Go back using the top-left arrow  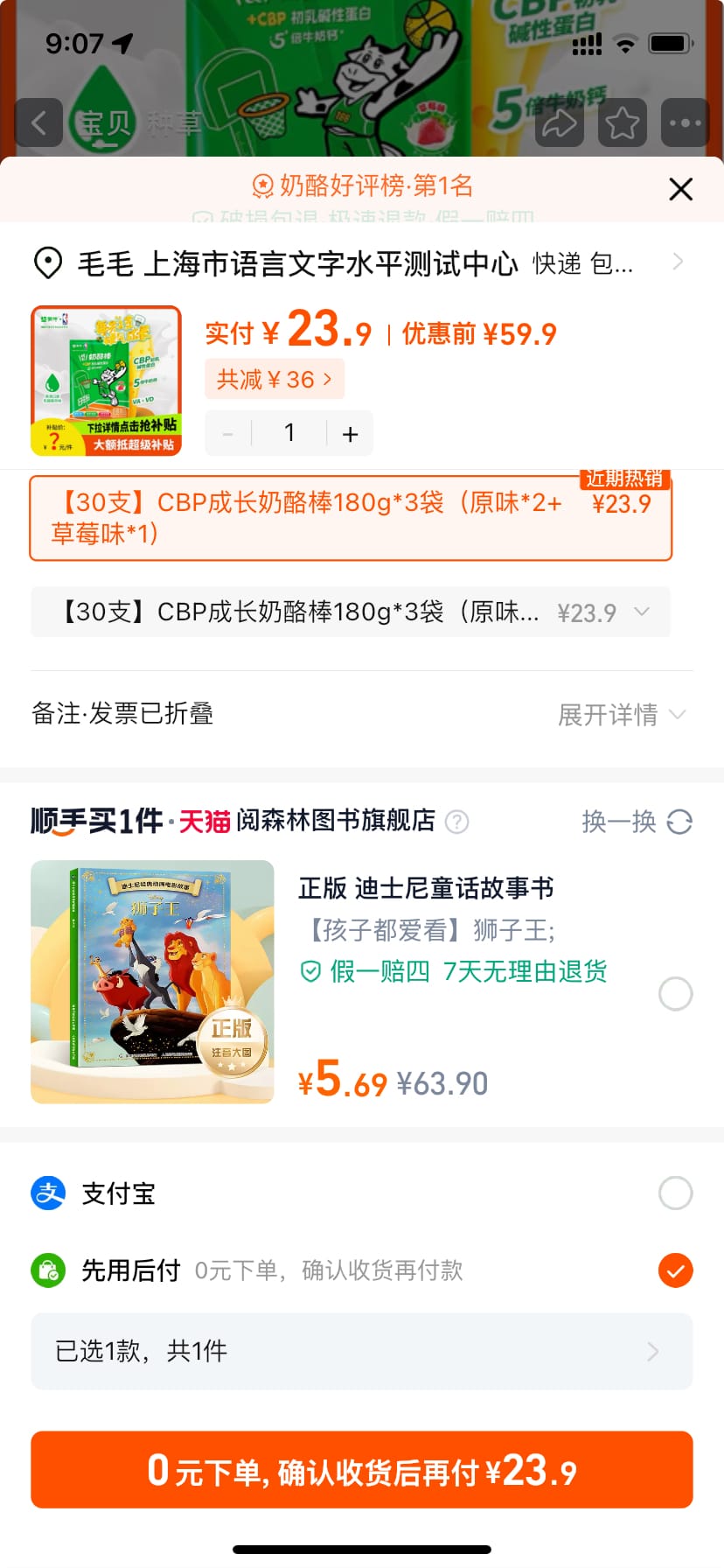coord(38,122)
